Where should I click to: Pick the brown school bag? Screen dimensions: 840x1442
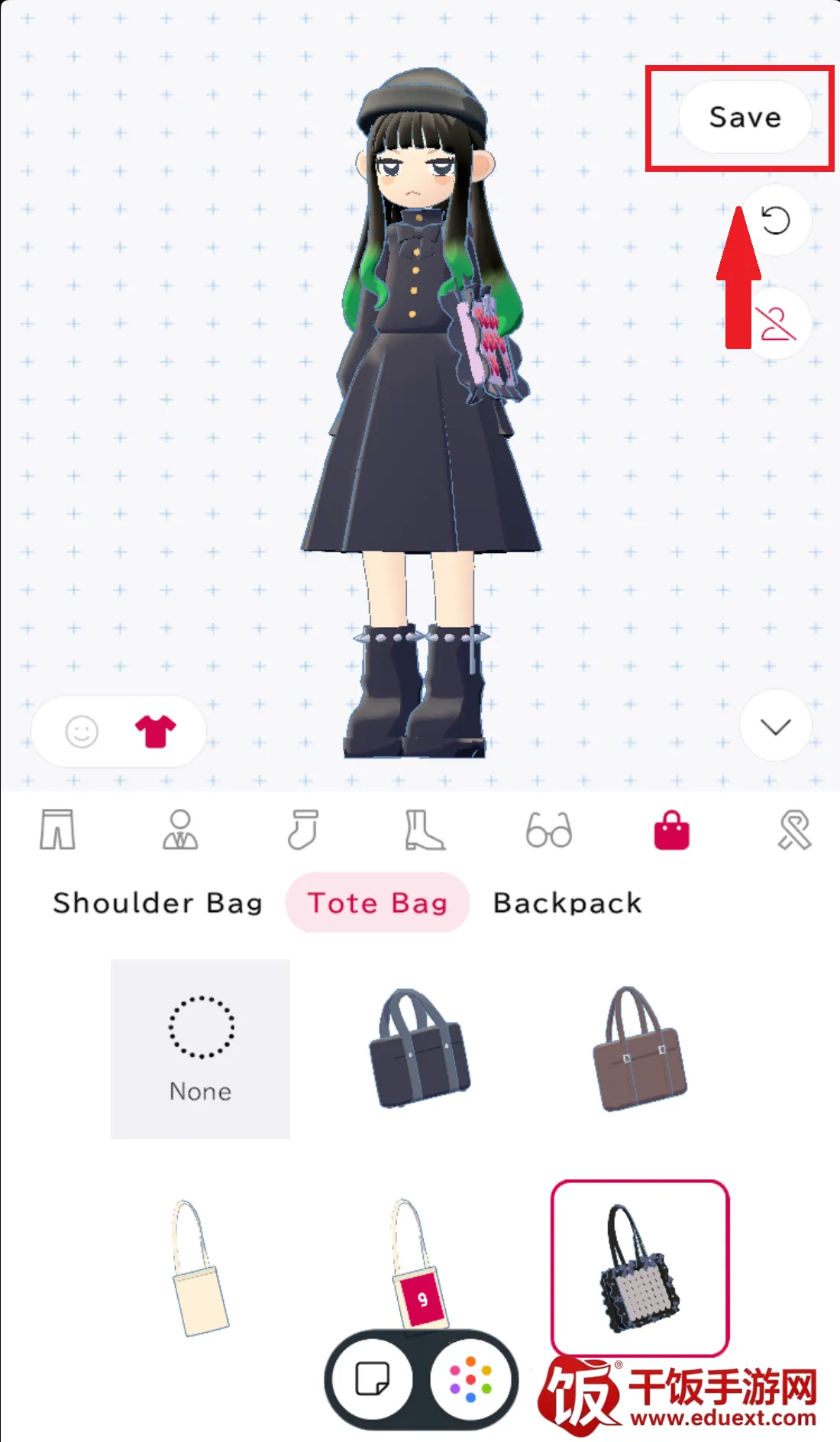639,1048
